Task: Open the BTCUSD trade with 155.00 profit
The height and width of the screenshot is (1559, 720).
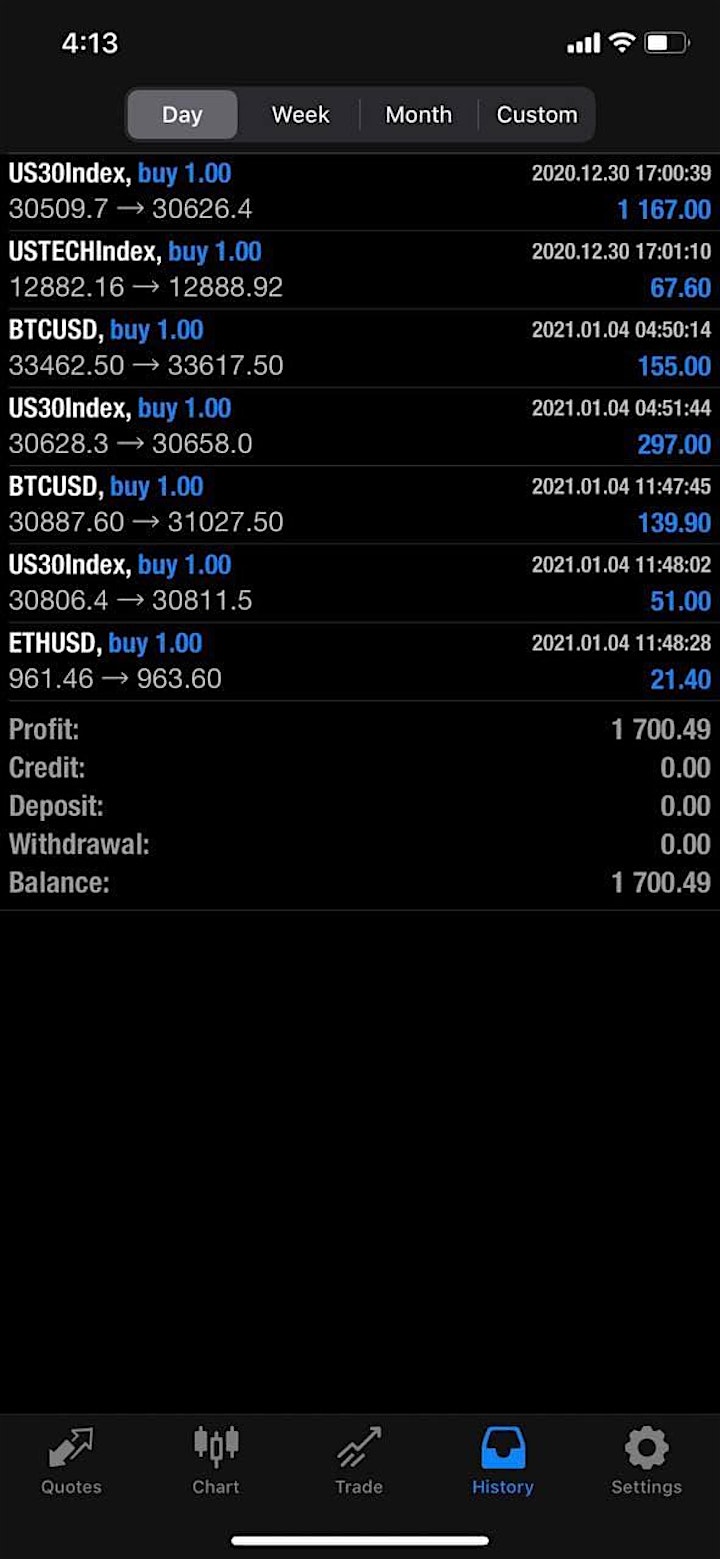Action: pos(360,348)
